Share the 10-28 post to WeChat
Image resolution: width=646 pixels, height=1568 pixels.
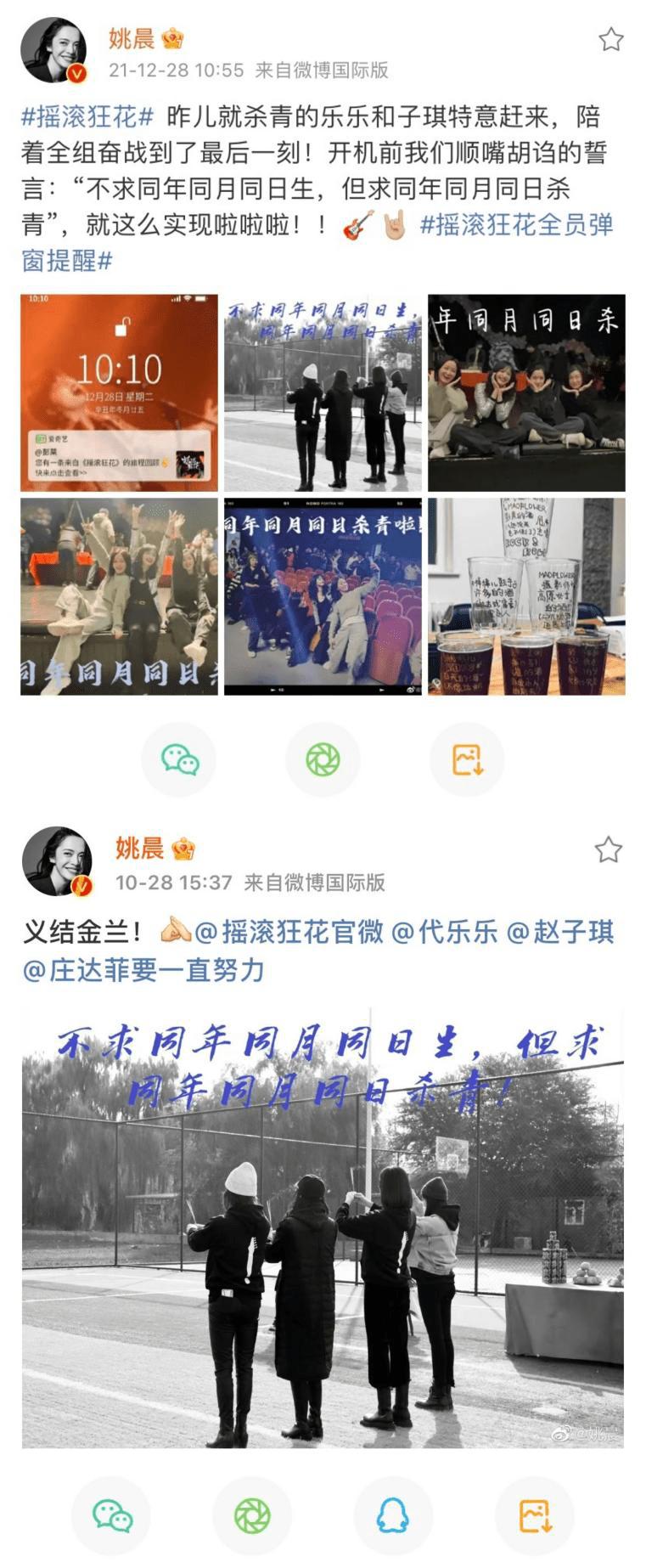tap(111, 1515)
